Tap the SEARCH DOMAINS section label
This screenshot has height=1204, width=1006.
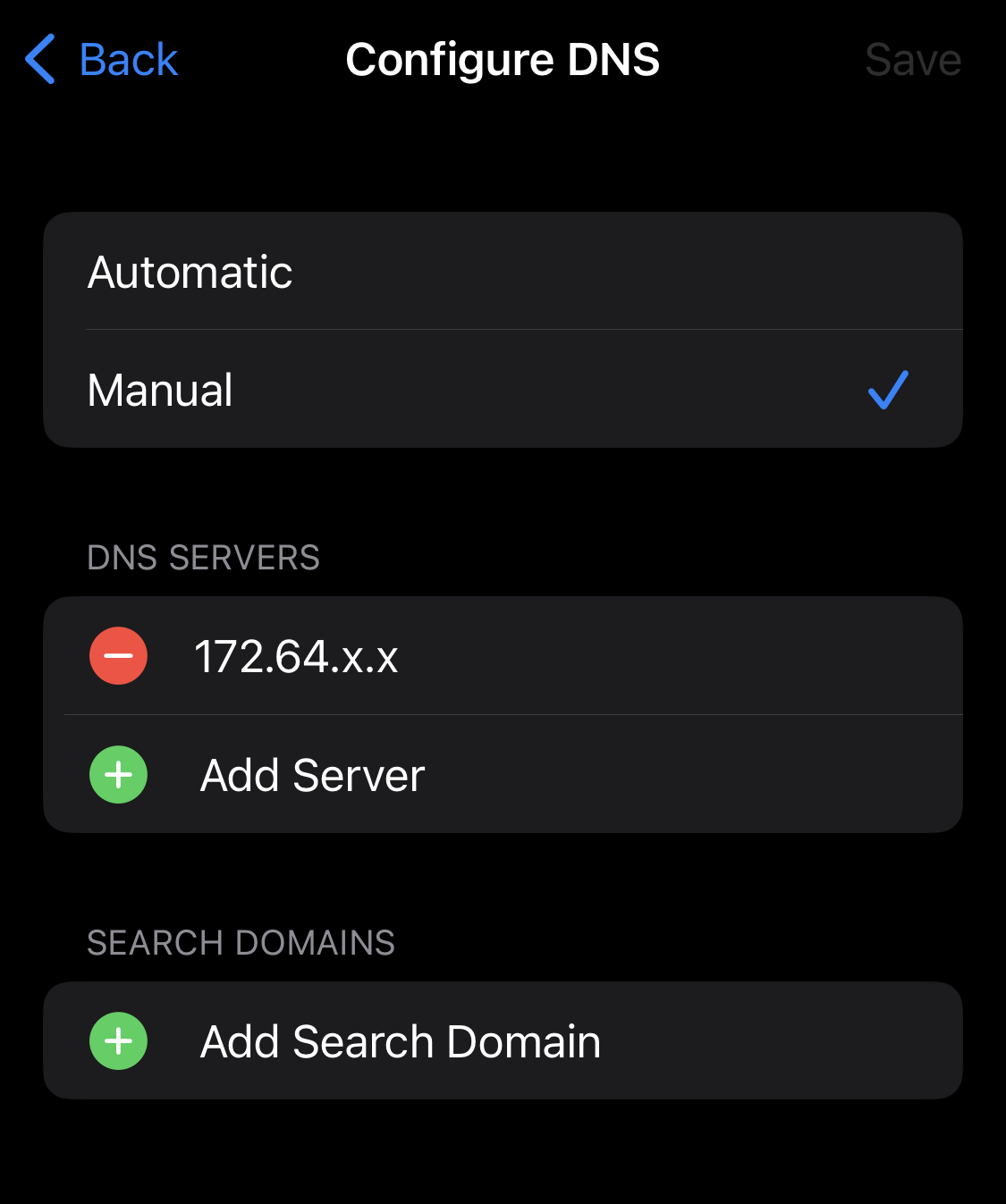click(x=241, y=942)
